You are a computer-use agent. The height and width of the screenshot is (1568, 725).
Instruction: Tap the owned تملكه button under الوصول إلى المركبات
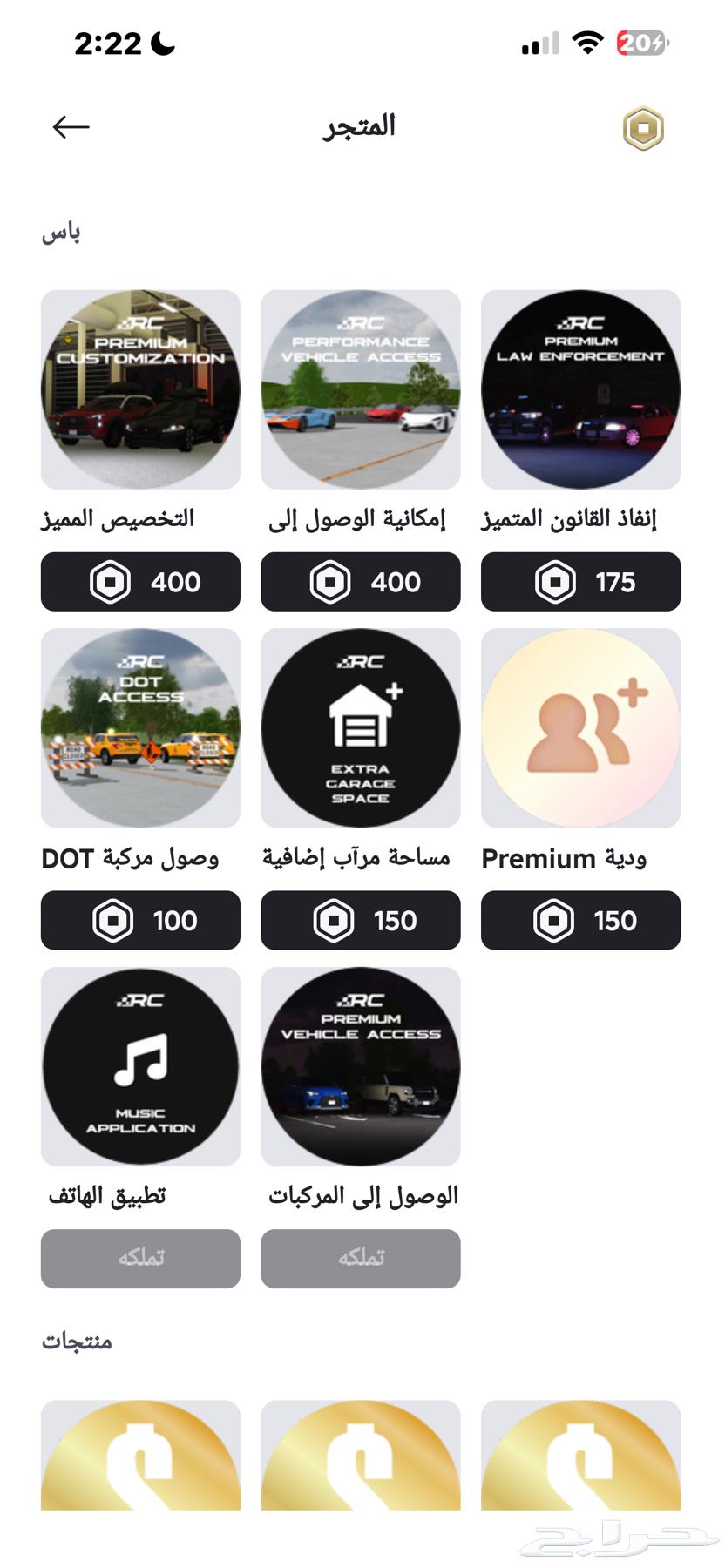pyautogui.click(x=360, y=1258)
